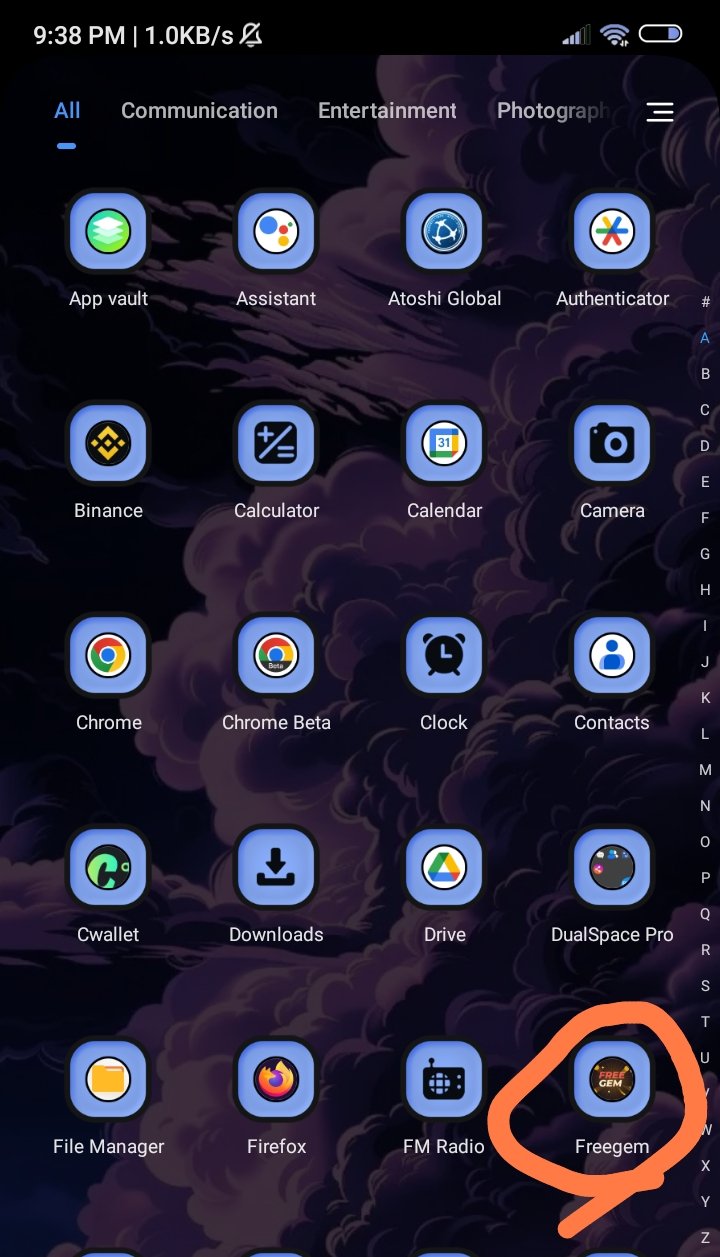Launch DualSpace Pro
Image resolution: width=720 pixels, height=1257 pixels.
point(612,869)
